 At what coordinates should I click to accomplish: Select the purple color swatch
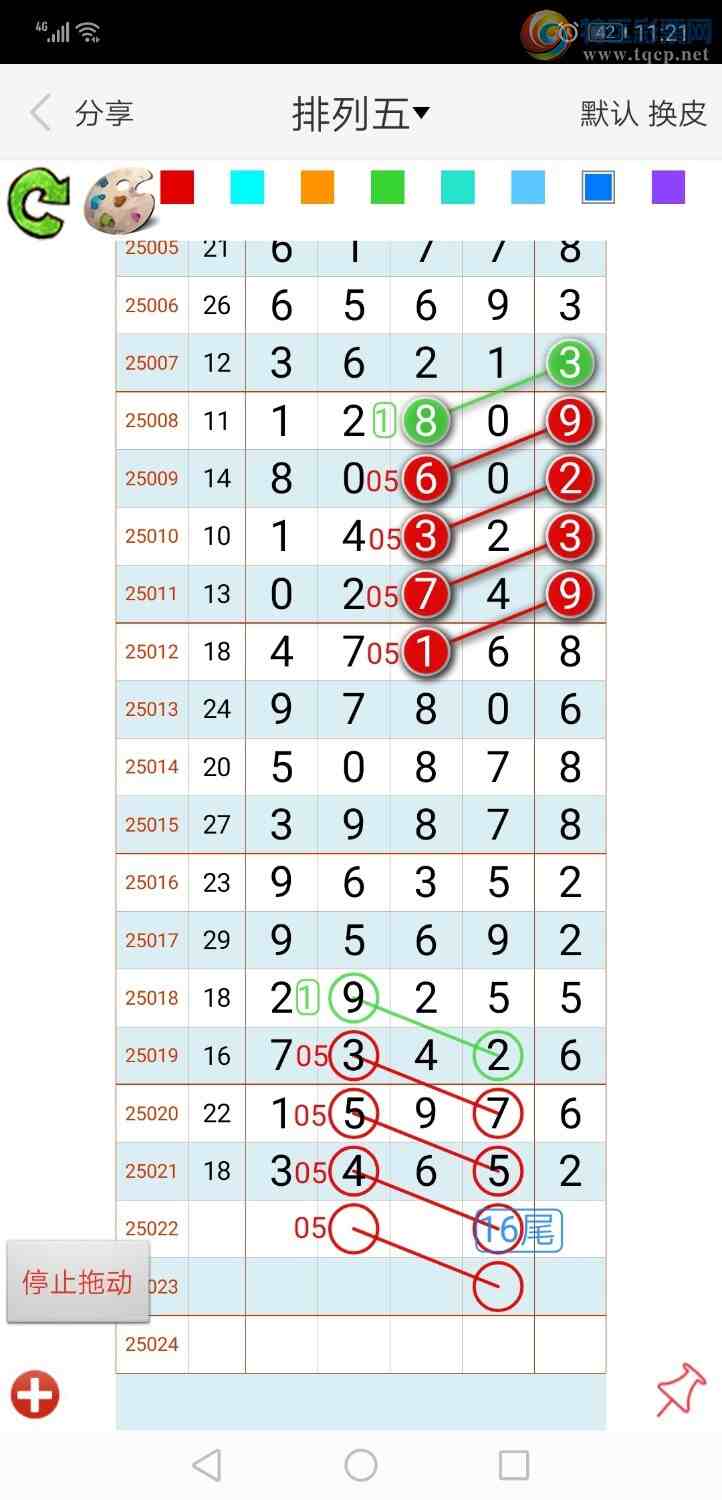point(668,187)
